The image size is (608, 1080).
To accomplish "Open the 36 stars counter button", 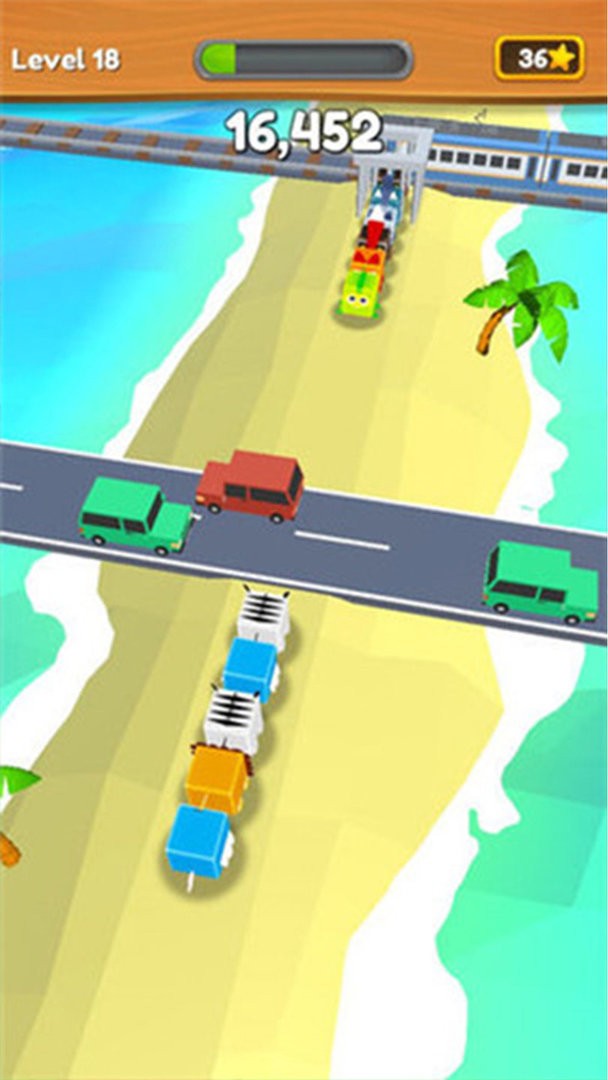I will 539,59.
